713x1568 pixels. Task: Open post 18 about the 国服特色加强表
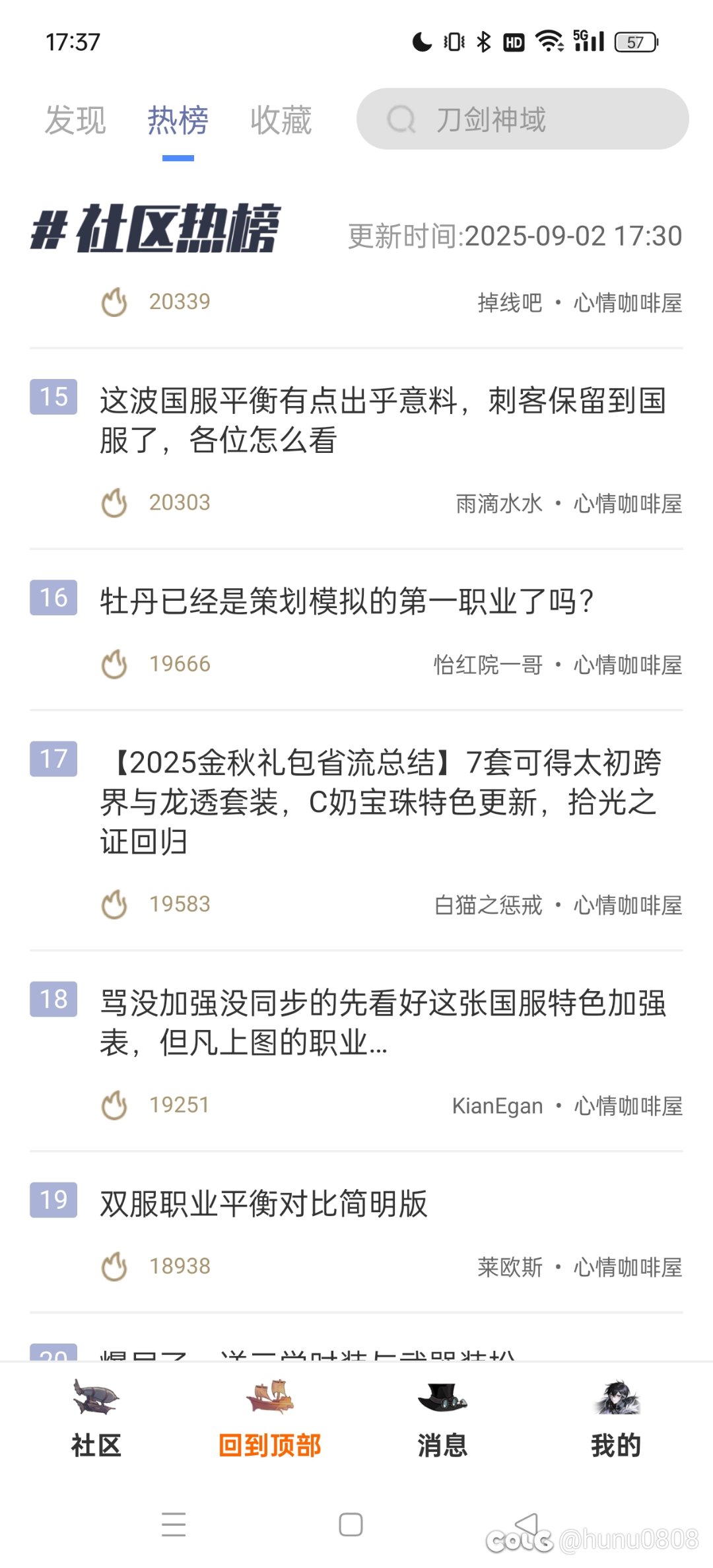[382, 1022]
